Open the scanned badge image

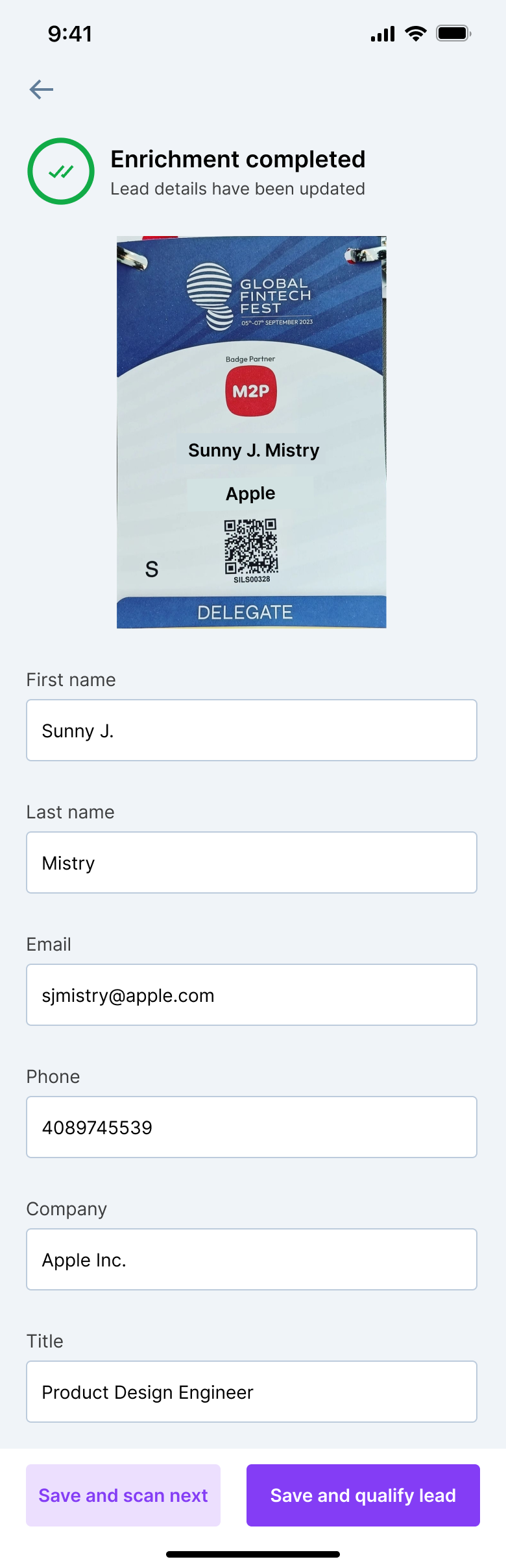coord(251,432)
